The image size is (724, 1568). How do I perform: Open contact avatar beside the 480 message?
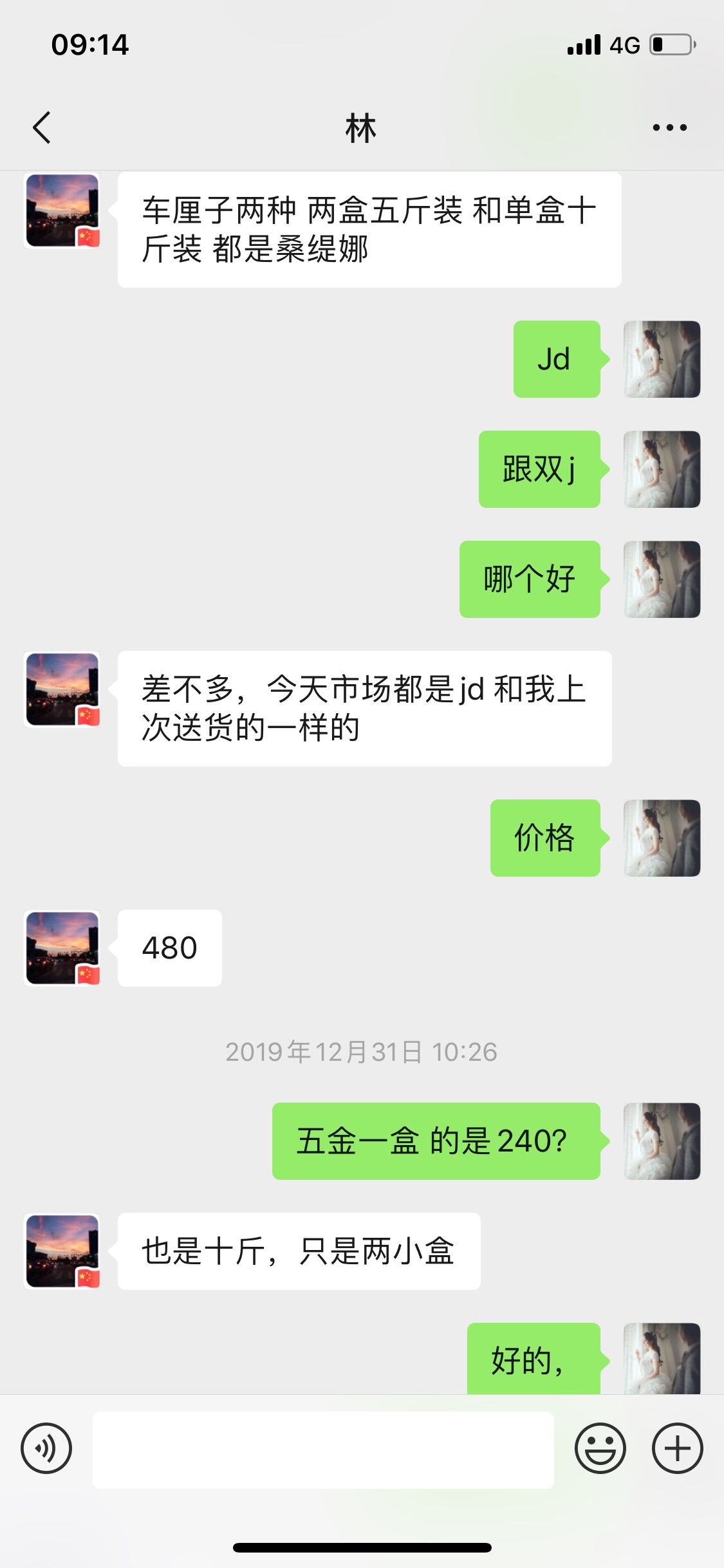click(x=62, y=947)
